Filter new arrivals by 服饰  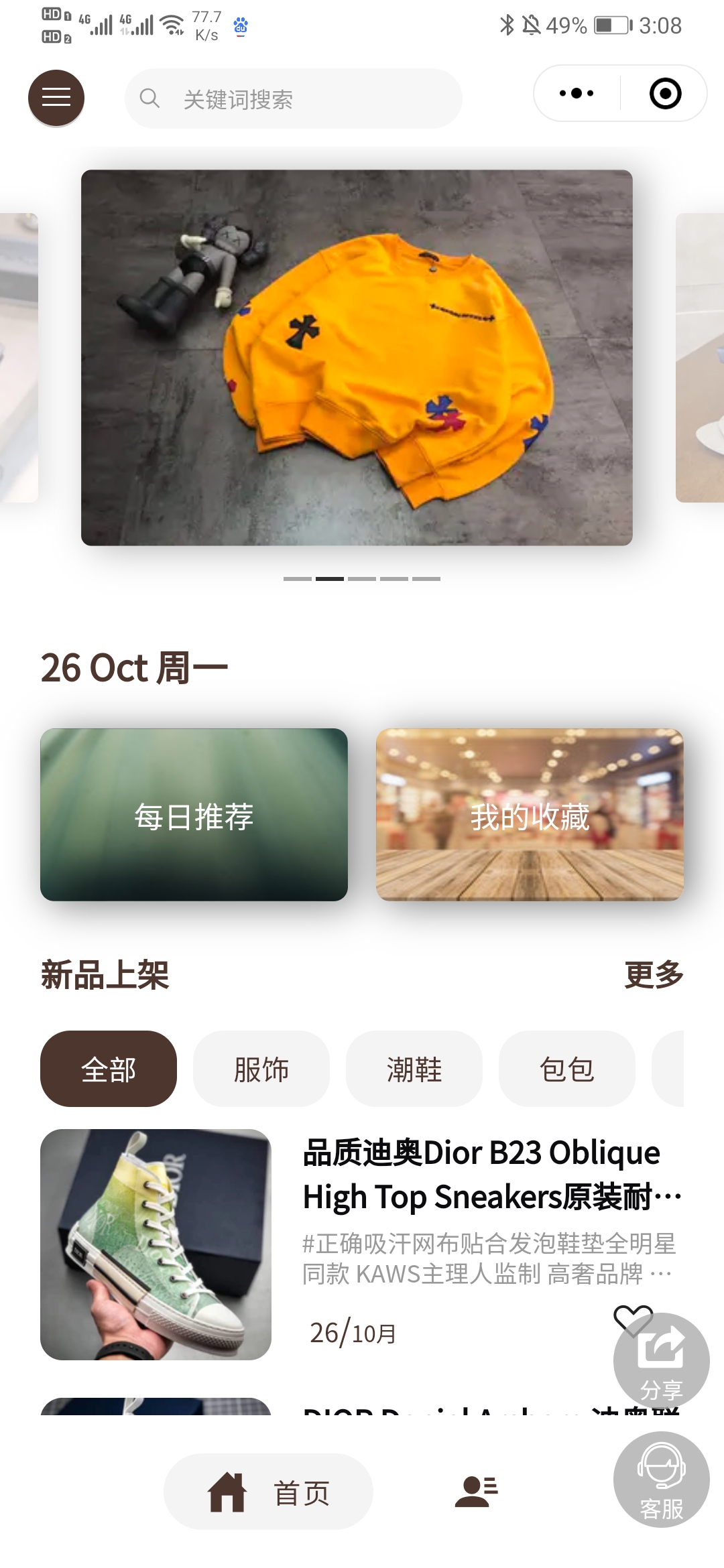(261, 1069)
